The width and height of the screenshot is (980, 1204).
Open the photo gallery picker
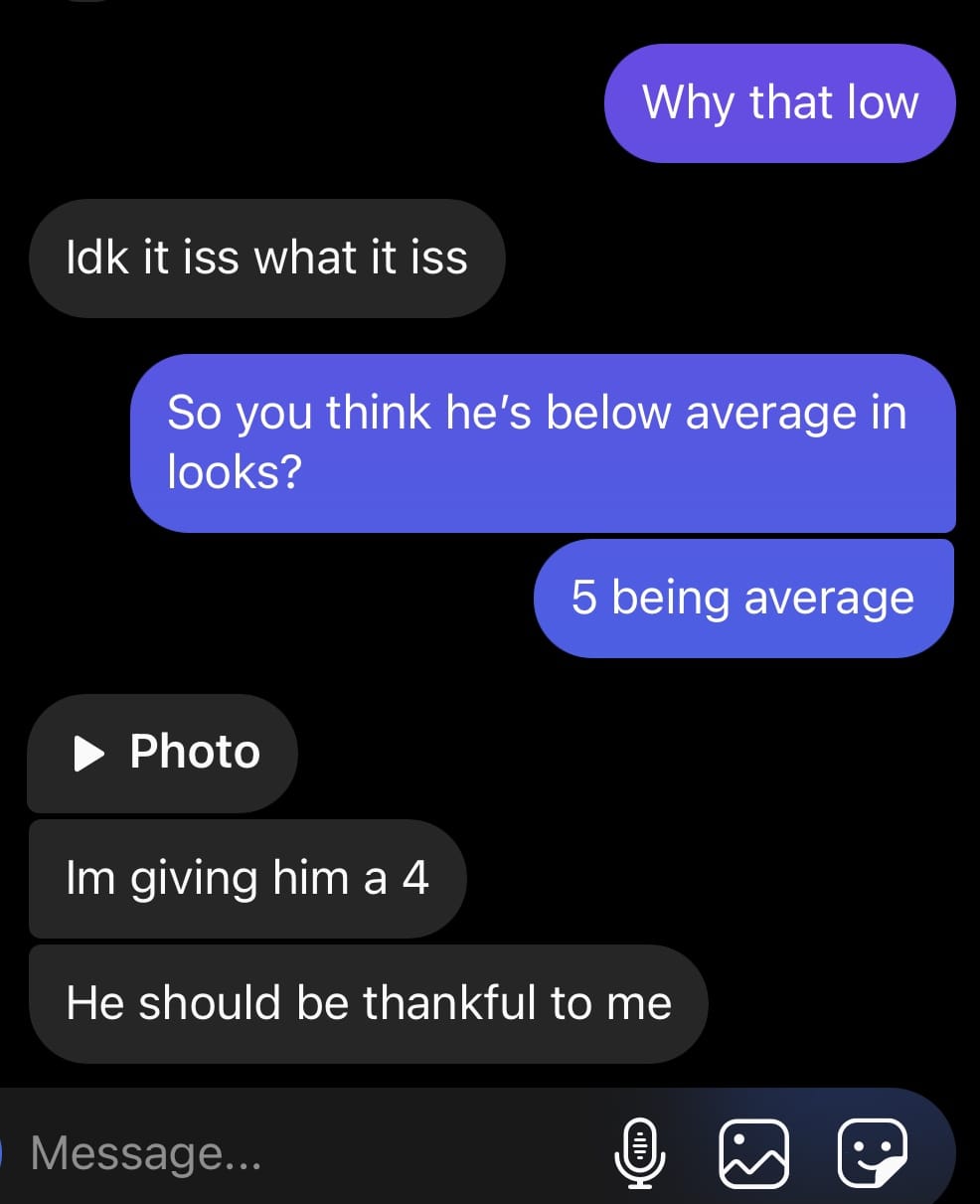click(x=754, y=1153)
